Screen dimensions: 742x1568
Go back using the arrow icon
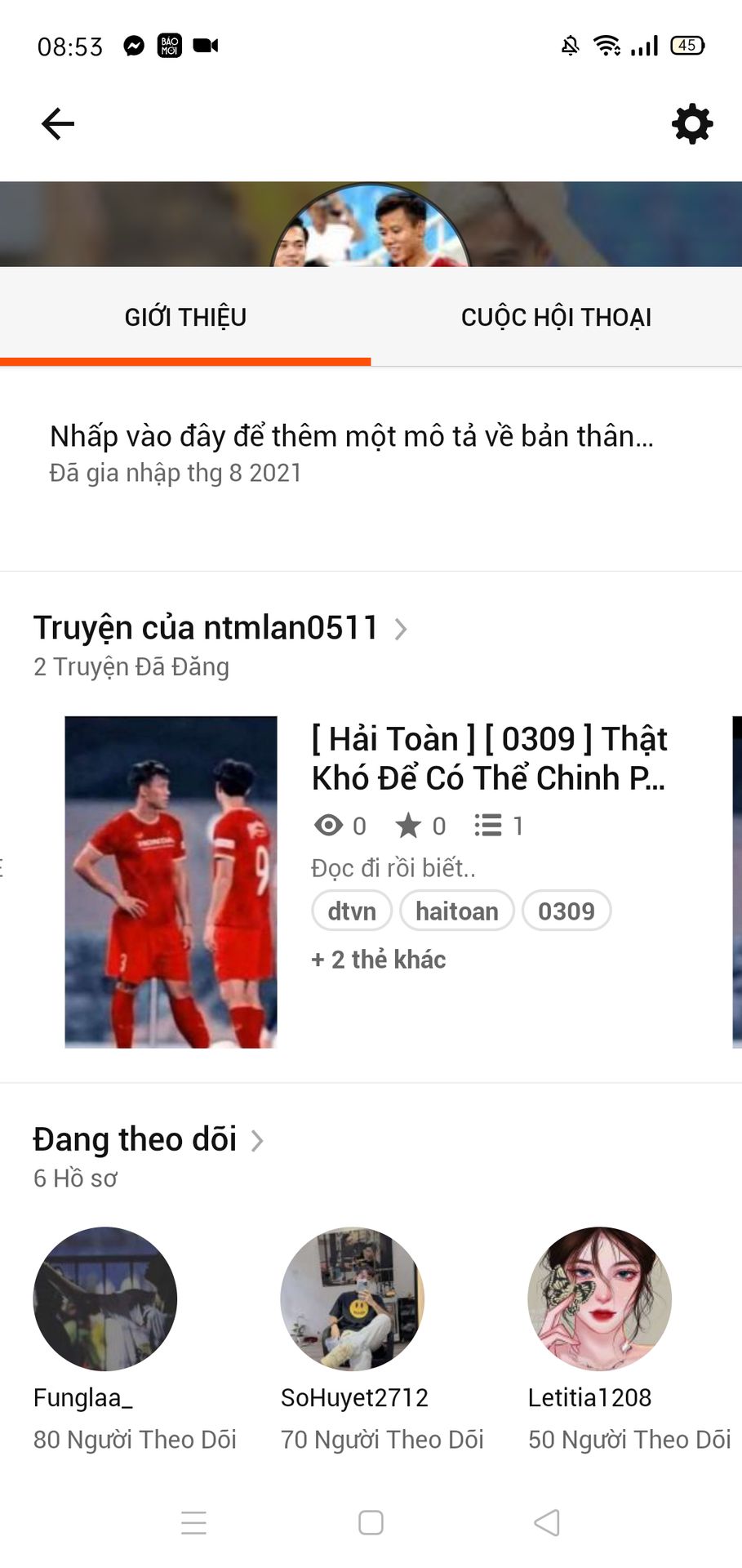point(58,124)
